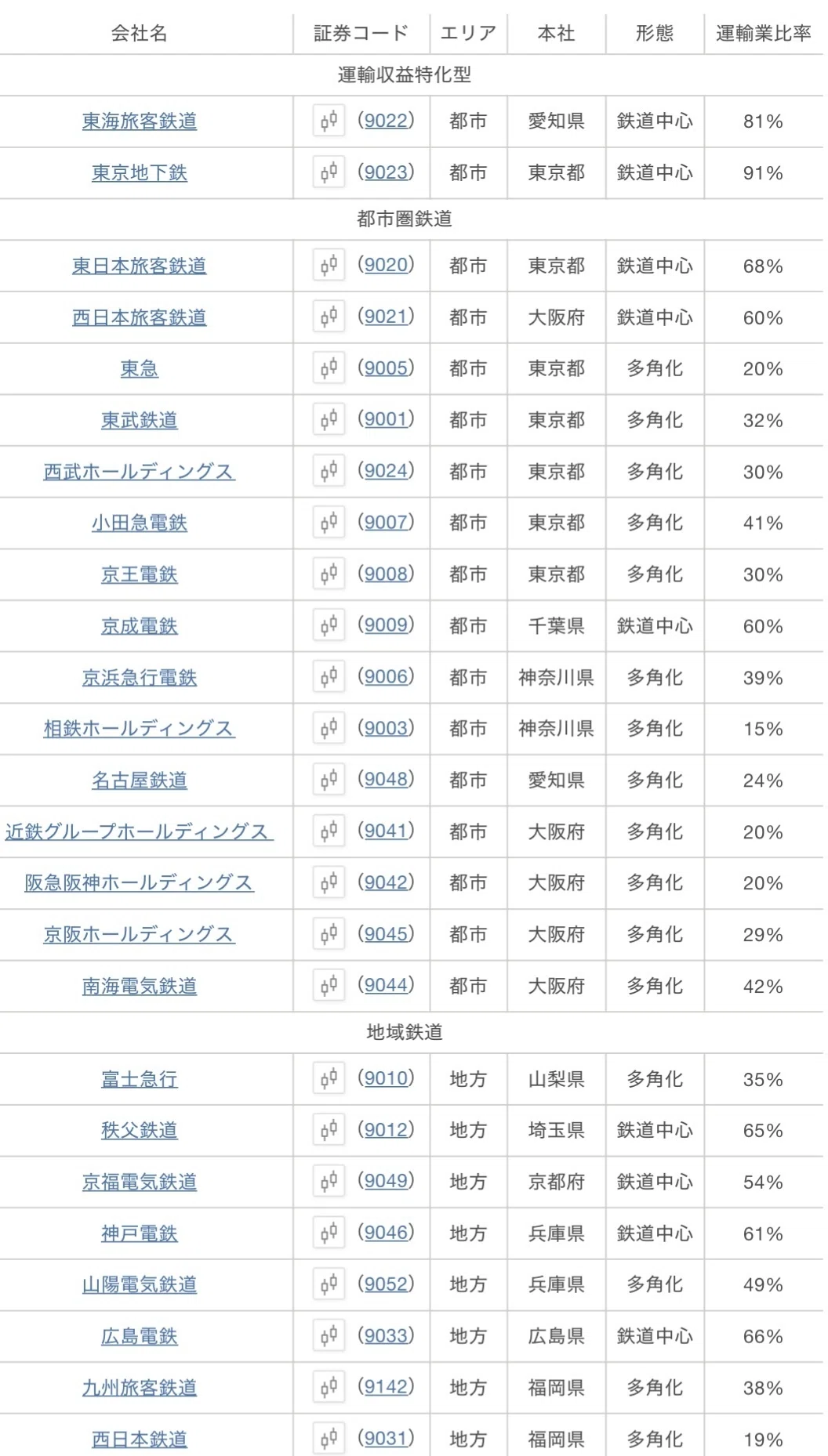Open the chart icon for code 9020
The height and width of the screenshot is (1456, 828).
[329, 266]
